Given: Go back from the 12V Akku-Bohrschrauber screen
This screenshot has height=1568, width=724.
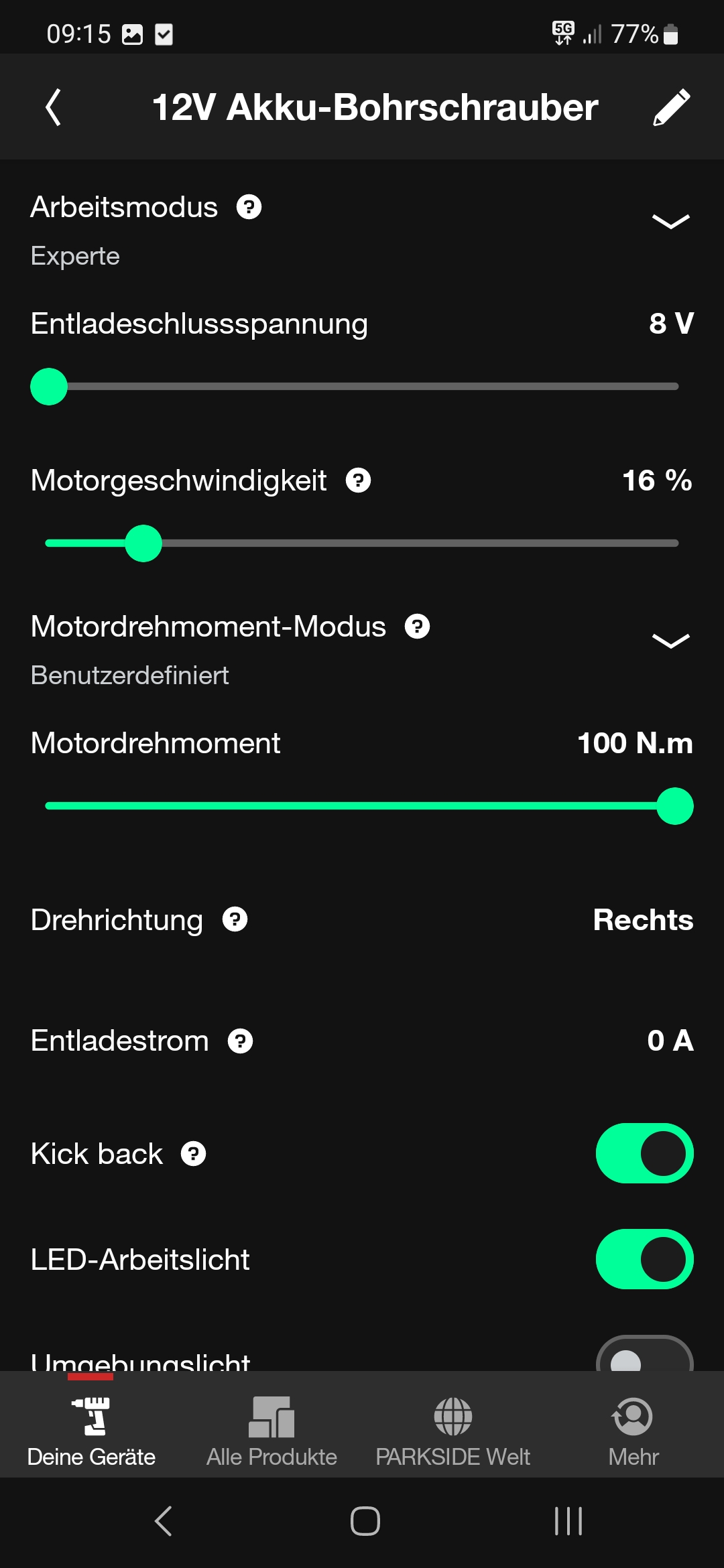Looking at the screenshot, I should coord(54,107).
